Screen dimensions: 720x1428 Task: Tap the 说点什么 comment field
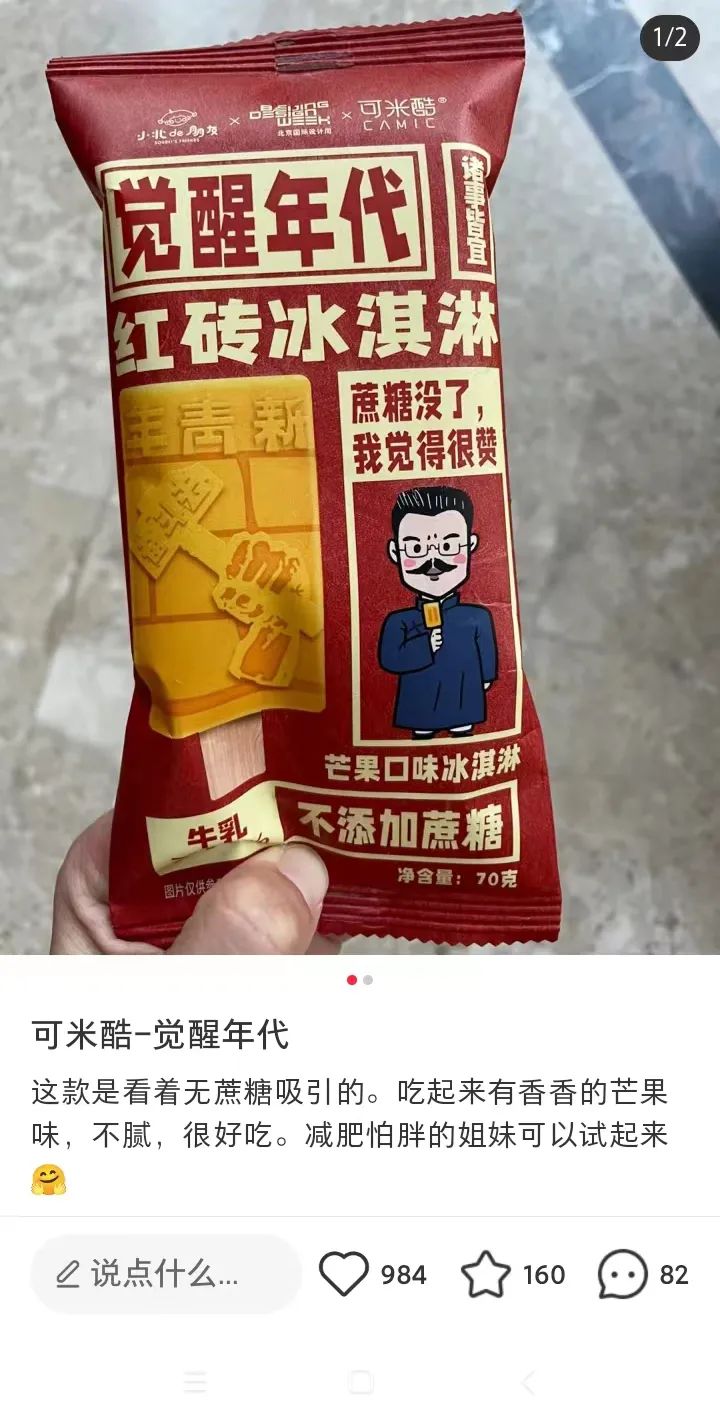[x=165, y=1274]
